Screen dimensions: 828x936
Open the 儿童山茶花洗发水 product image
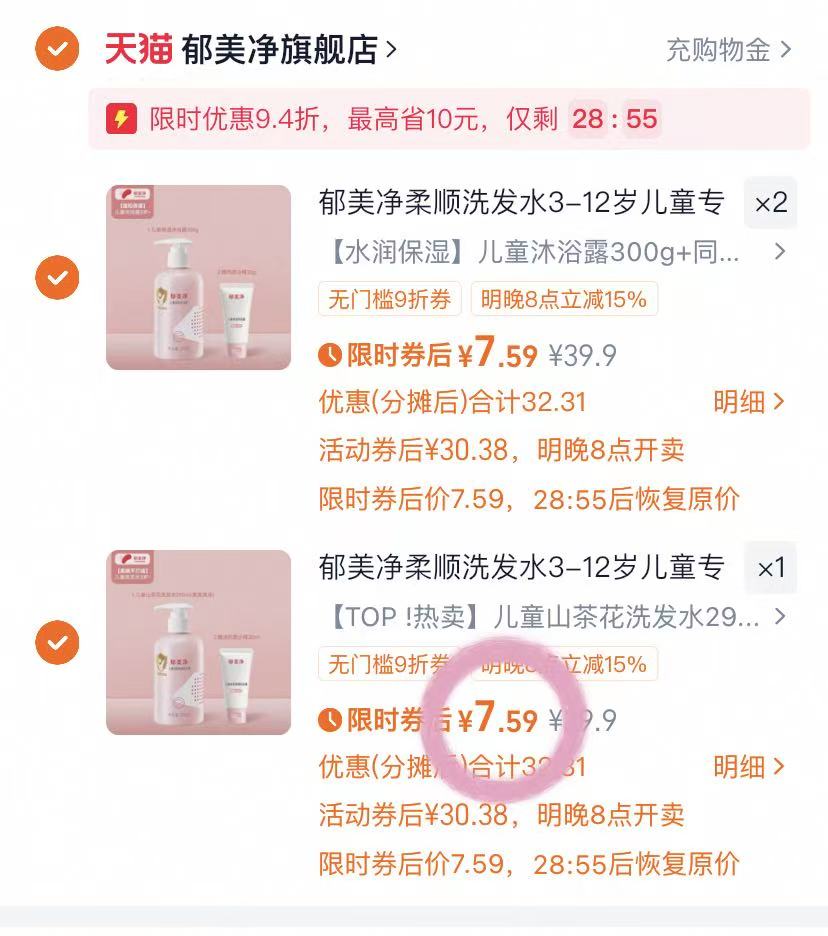pyautogui.click(x=198, y=642)
